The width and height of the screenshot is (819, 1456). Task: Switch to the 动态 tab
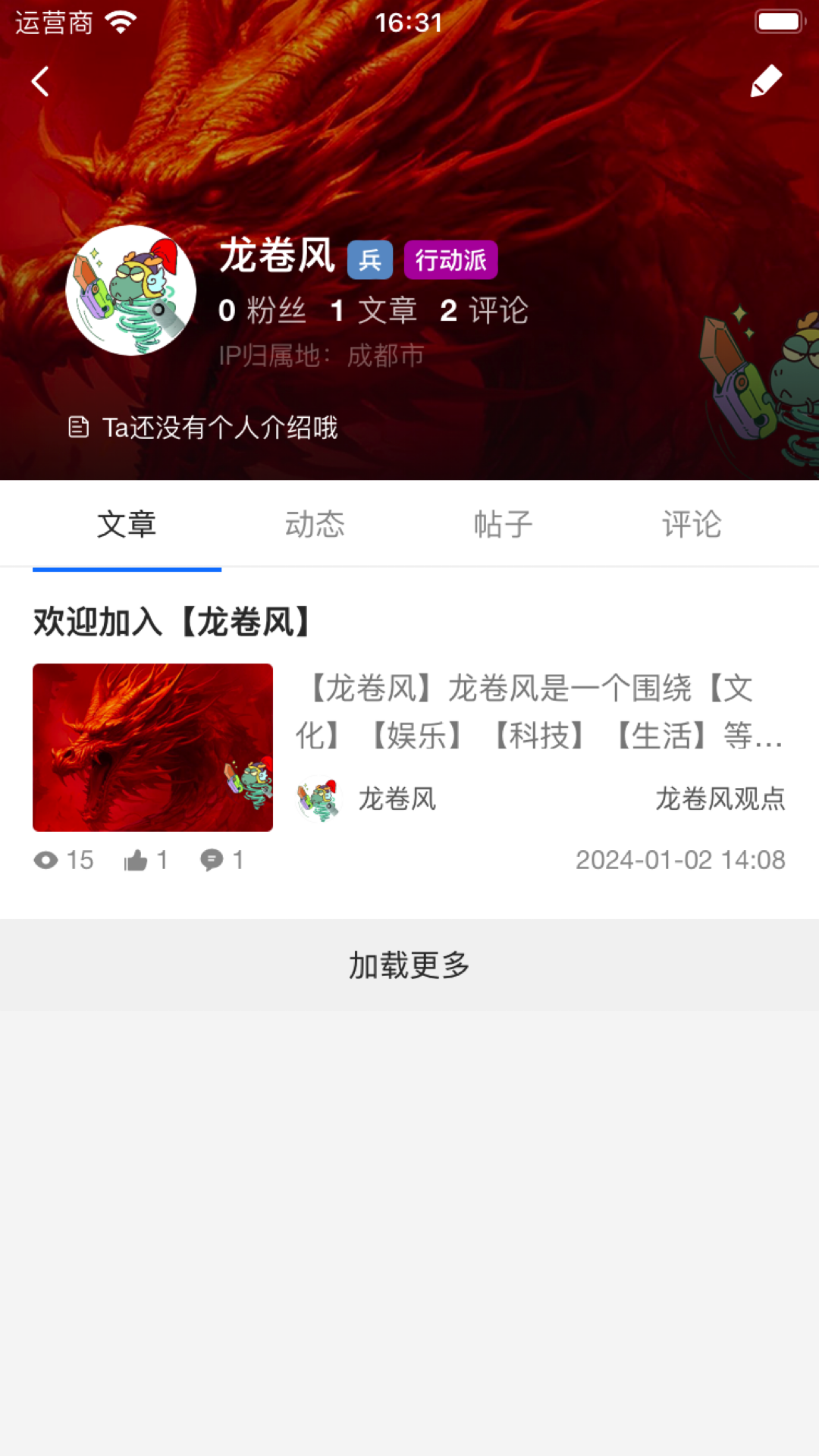315,524
